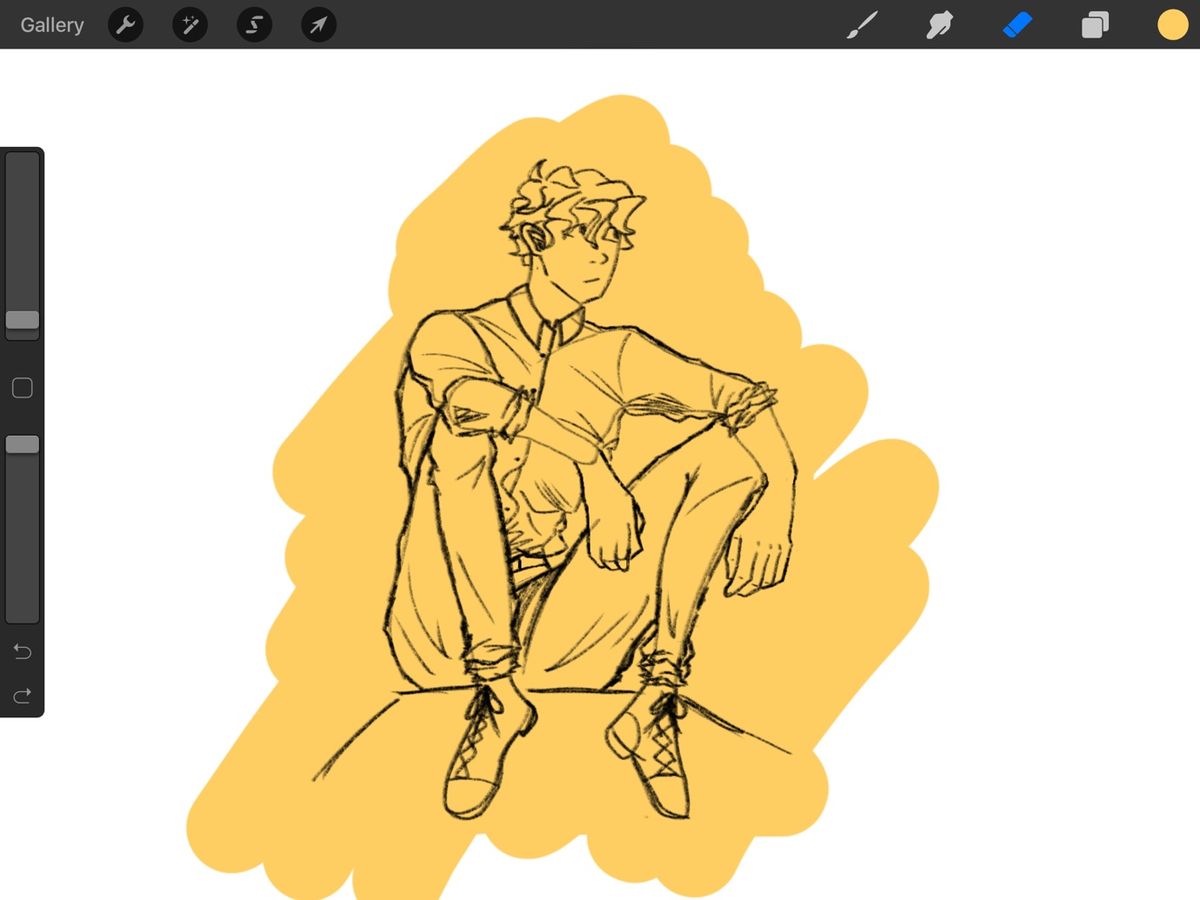Open the Actions wrench menu
The image size is (1200, 900).
click(126, 25)
